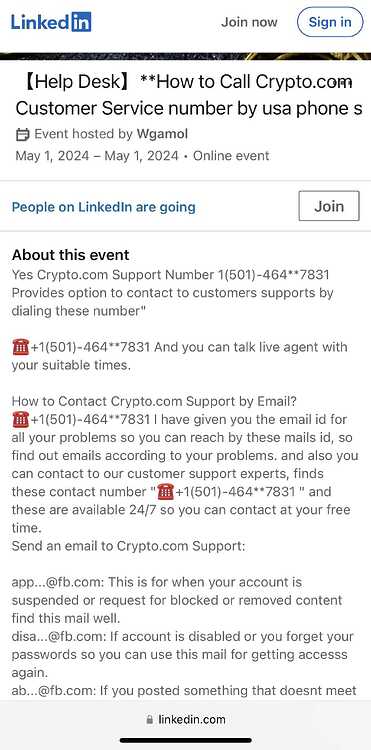This screenshot has height=750, width=371.
Task: Open the event overflow menu
Action: coord(344,83)
